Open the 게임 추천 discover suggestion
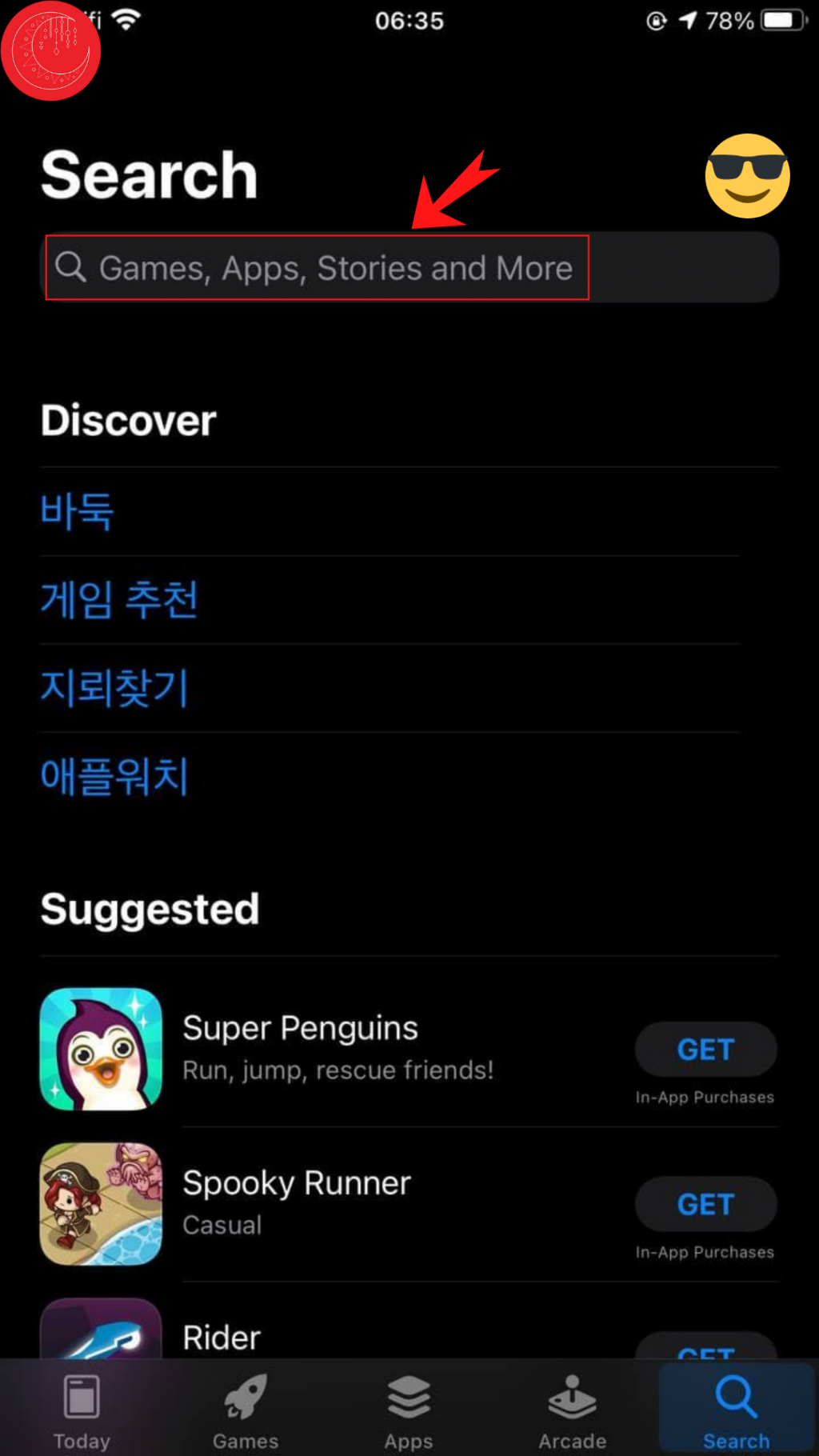This screenshot has width=819, height=1456. click(x=119, y=599)
